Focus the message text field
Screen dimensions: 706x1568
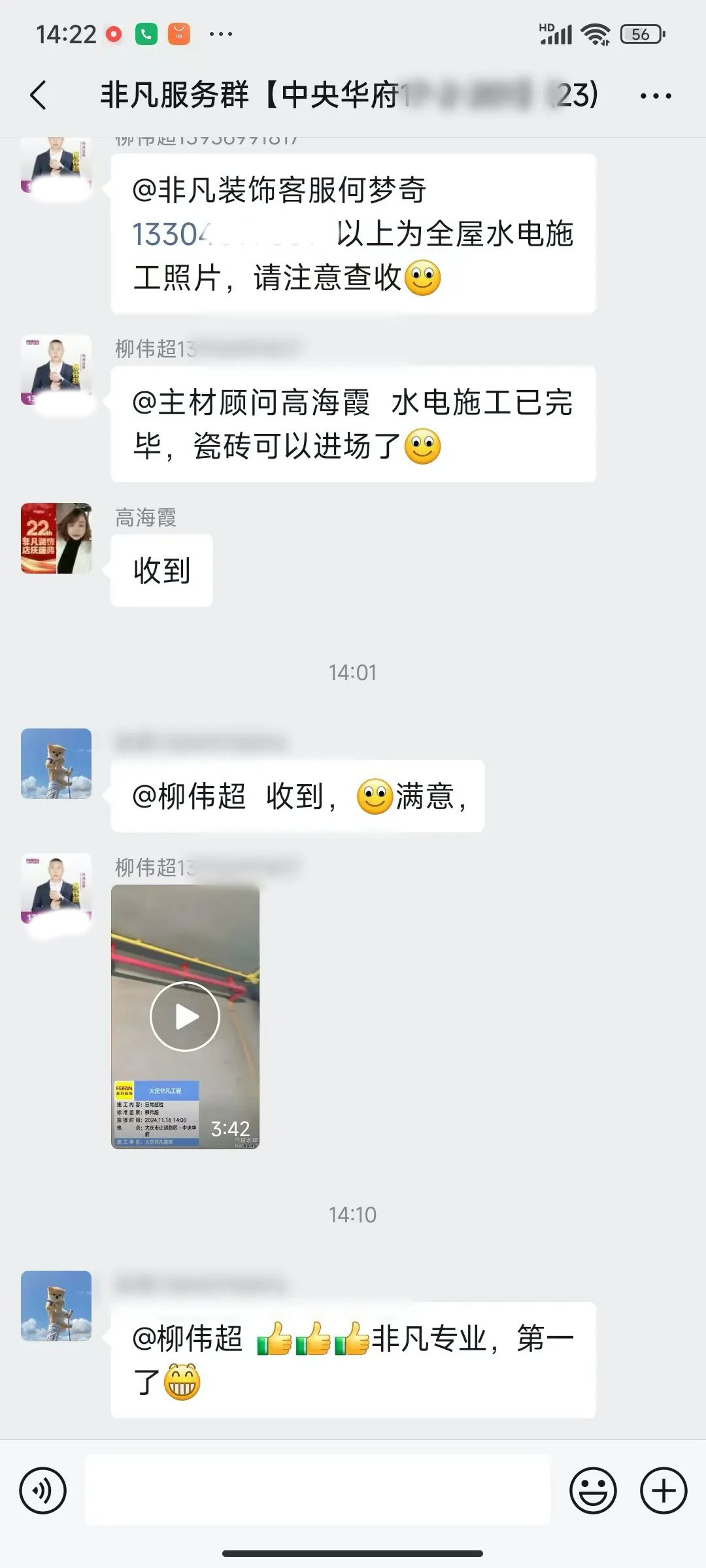pos(318,1492)
